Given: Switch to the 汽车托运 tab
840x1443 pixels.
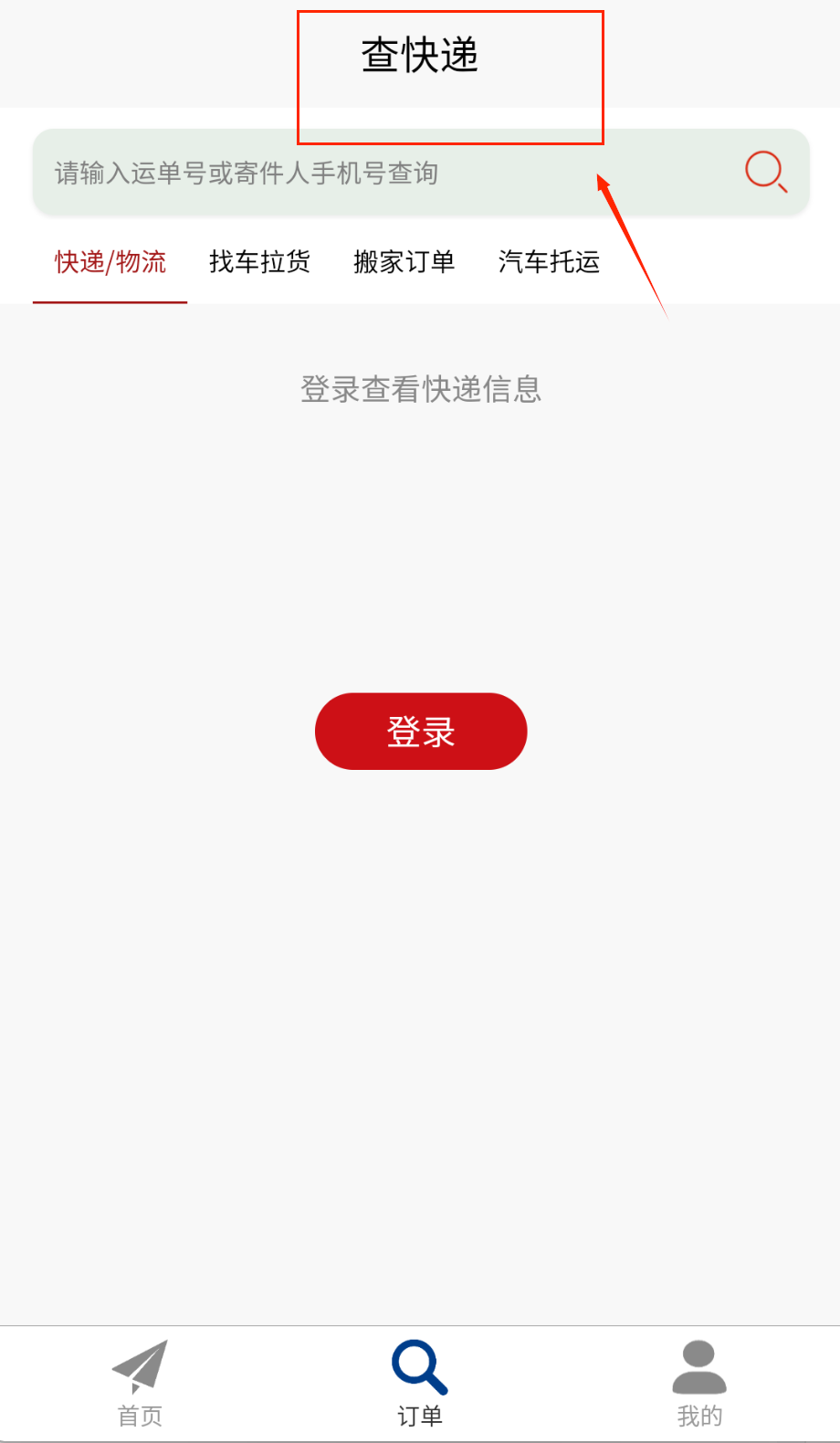Looking at the screenshot, I should tap(549, 262).
